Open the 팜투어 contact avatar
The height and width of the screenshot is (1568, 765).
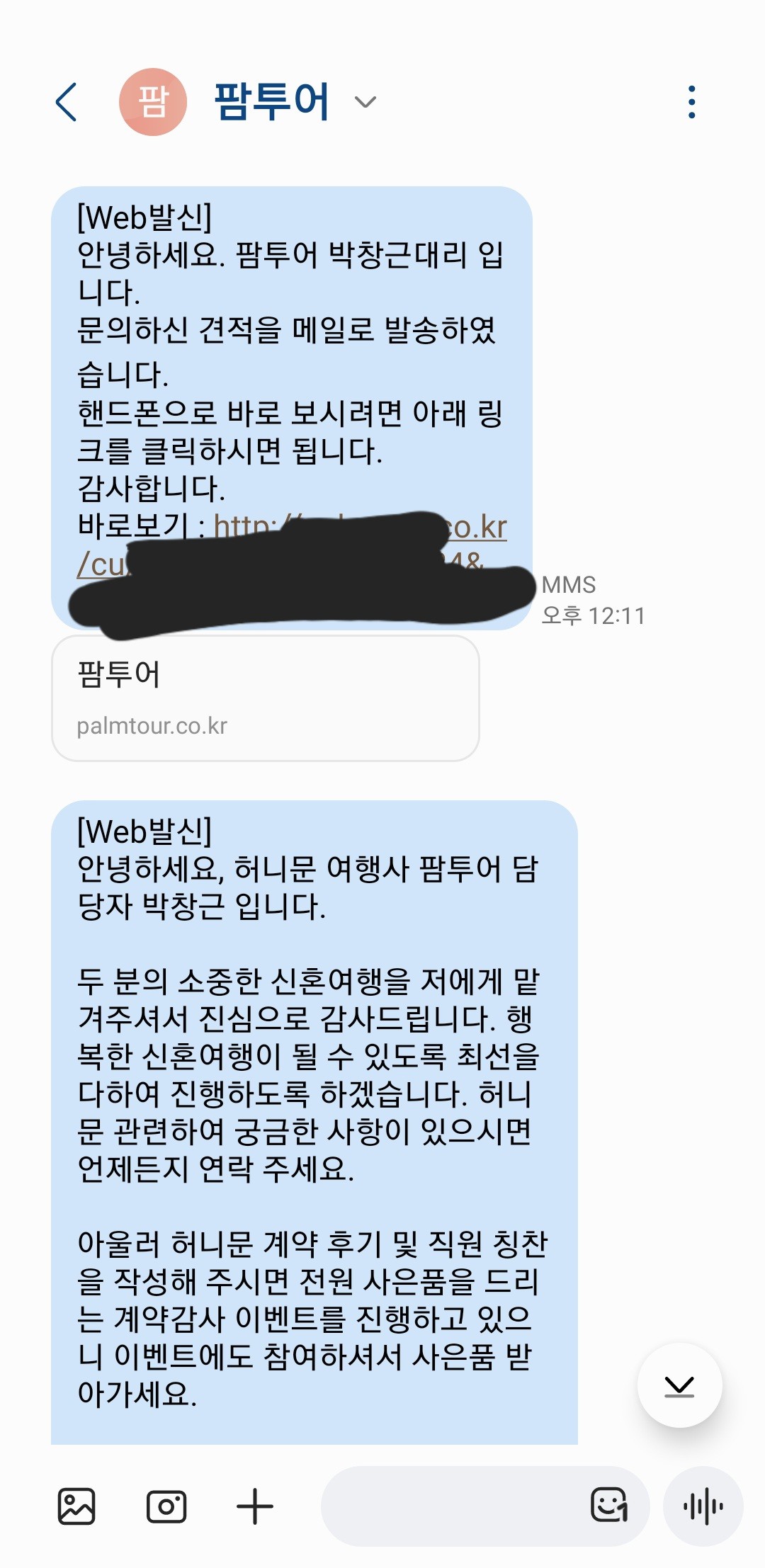click(x=152, y=102)
